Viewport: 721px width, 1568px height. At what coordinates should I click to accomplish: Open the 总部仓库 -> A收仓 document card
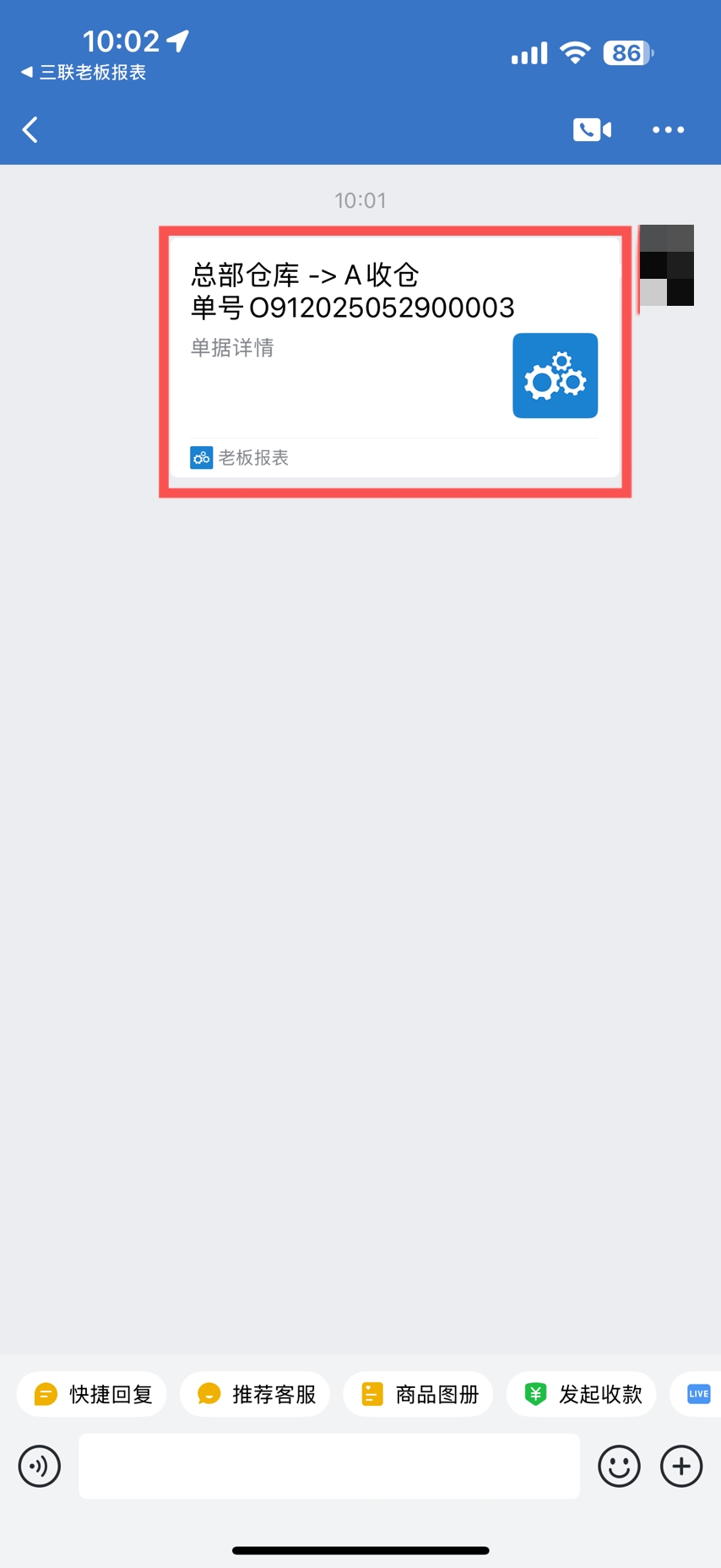tap(395, 361)
